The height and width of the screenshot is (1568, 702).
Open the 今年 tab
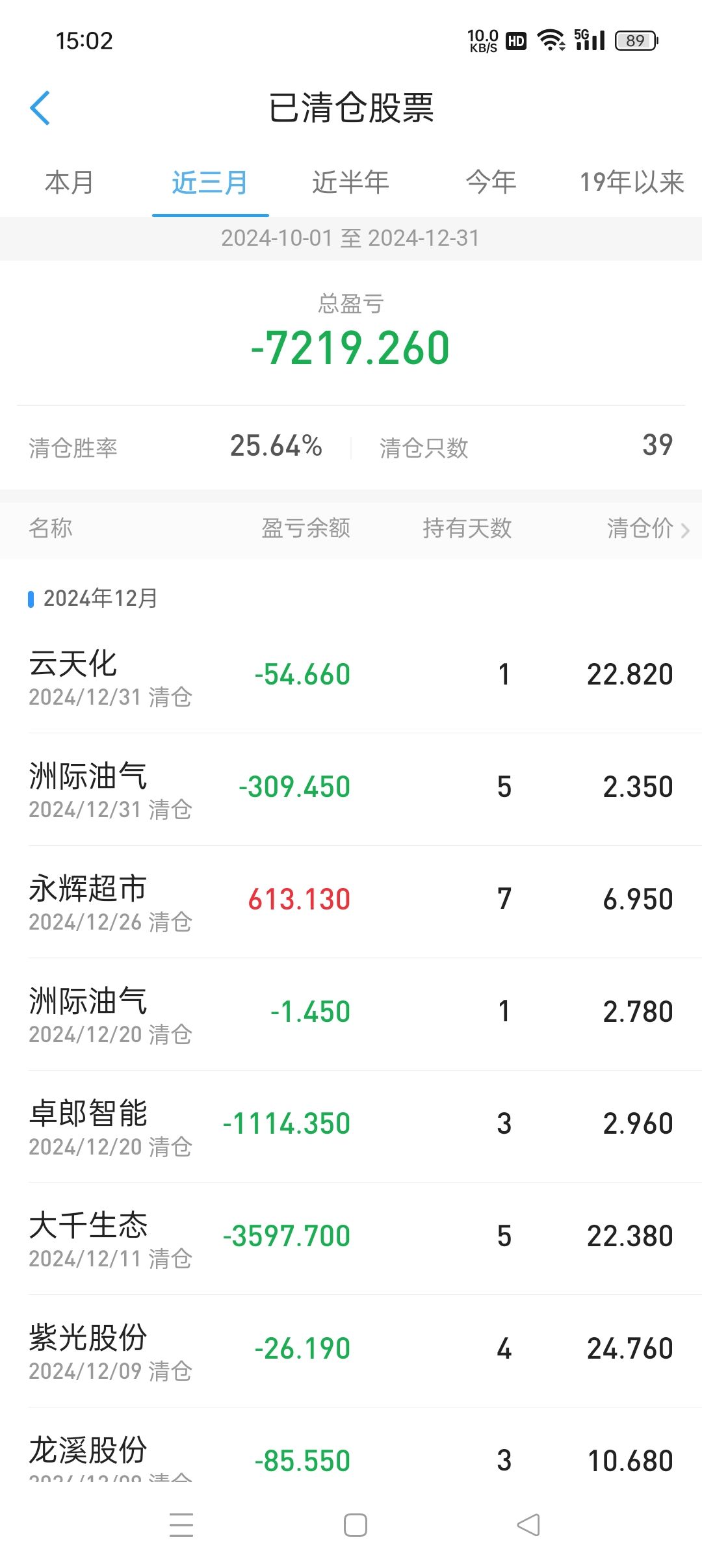click(491, 183)
